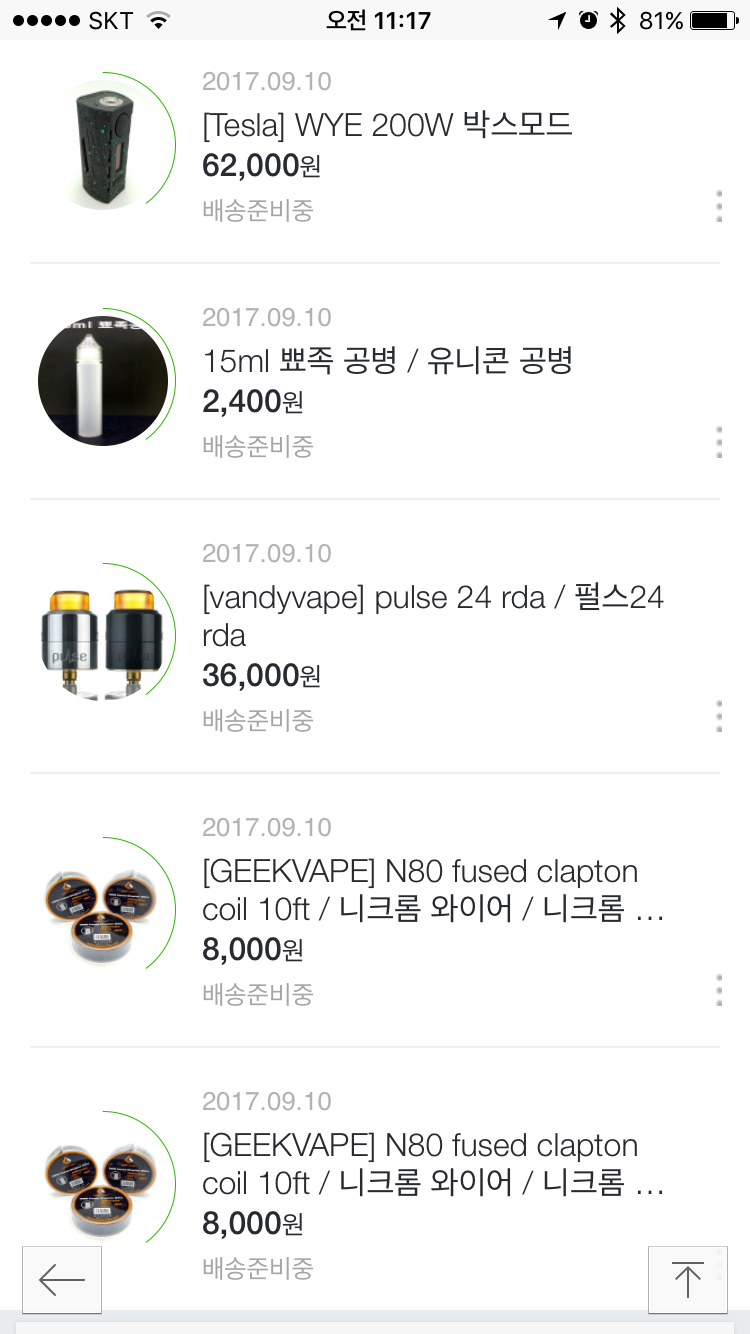View the 15ml 뾰족 공병 order details

coord(387,361)
